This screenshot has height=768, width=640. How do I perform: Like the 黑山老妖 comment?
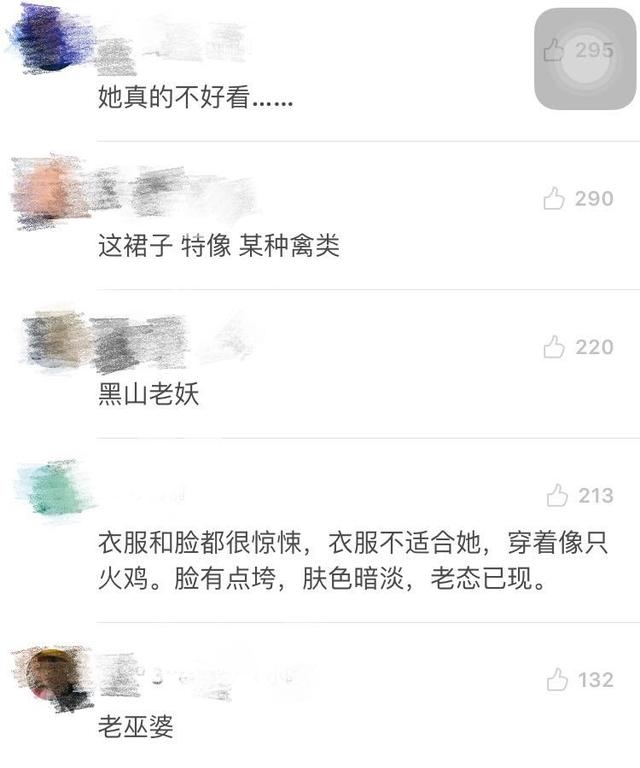pos(555,347)
